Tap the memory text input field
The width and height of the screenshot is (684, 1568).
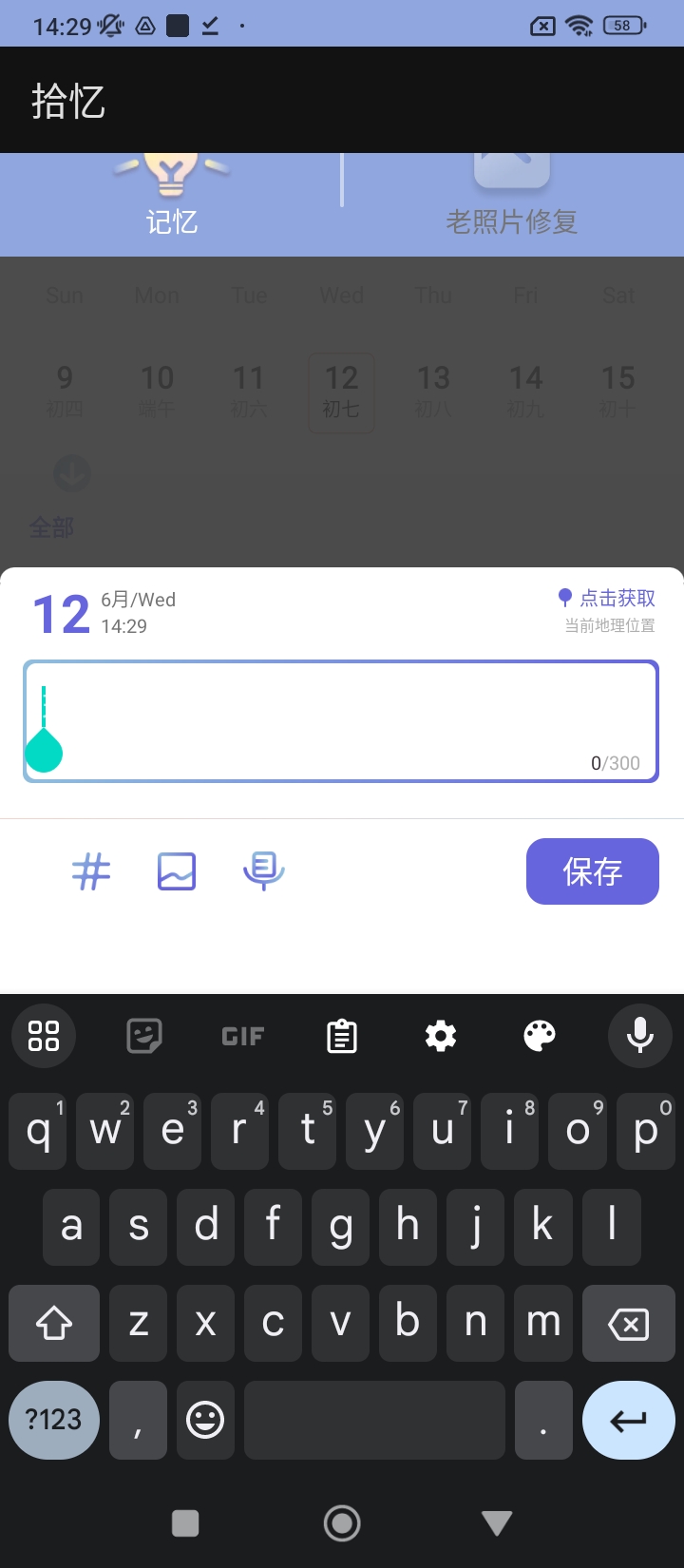pyautogui.click(x=340, y=721)
